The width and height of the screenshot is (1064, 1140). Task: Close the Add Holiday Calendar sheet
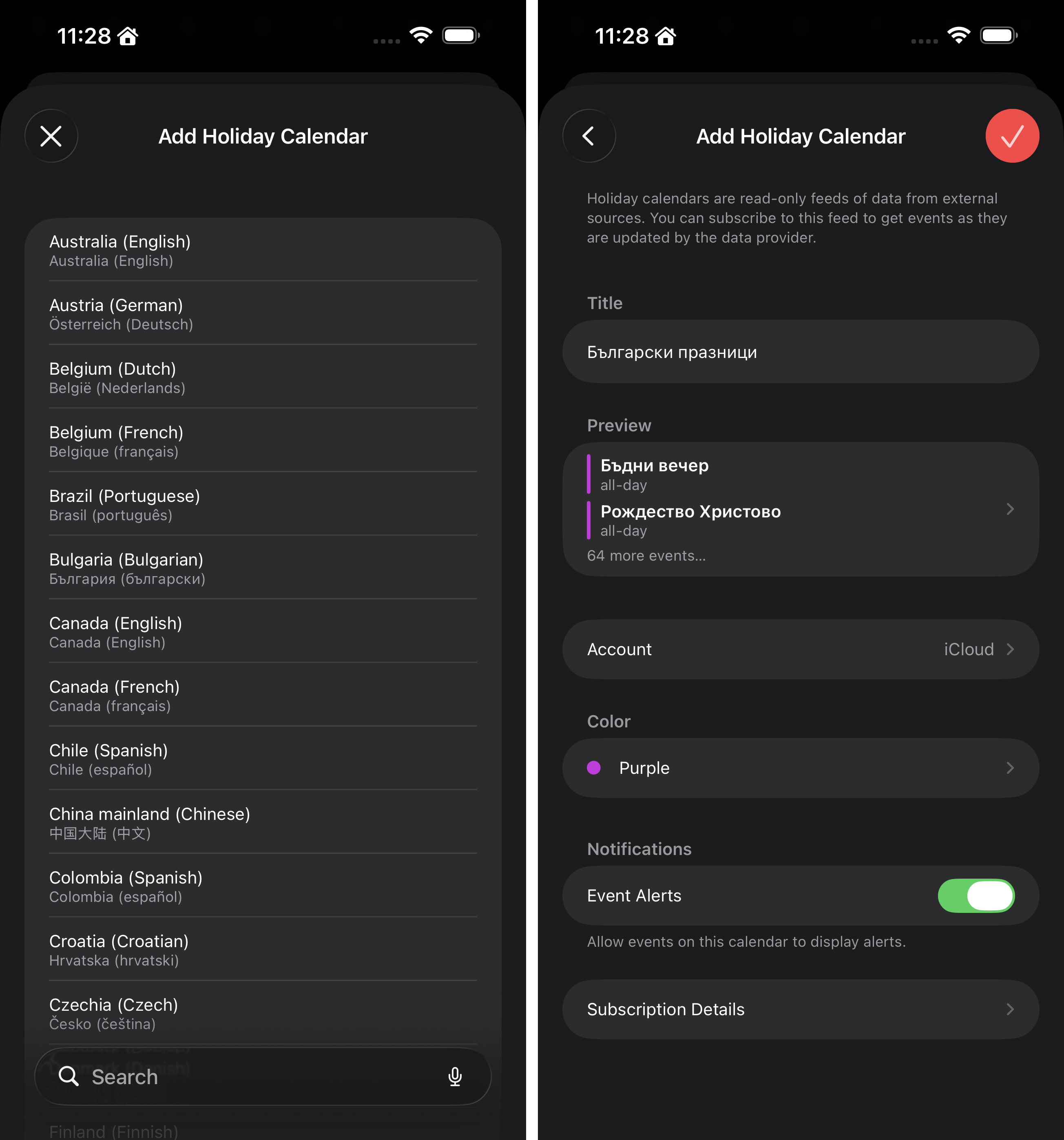point(51,136)
